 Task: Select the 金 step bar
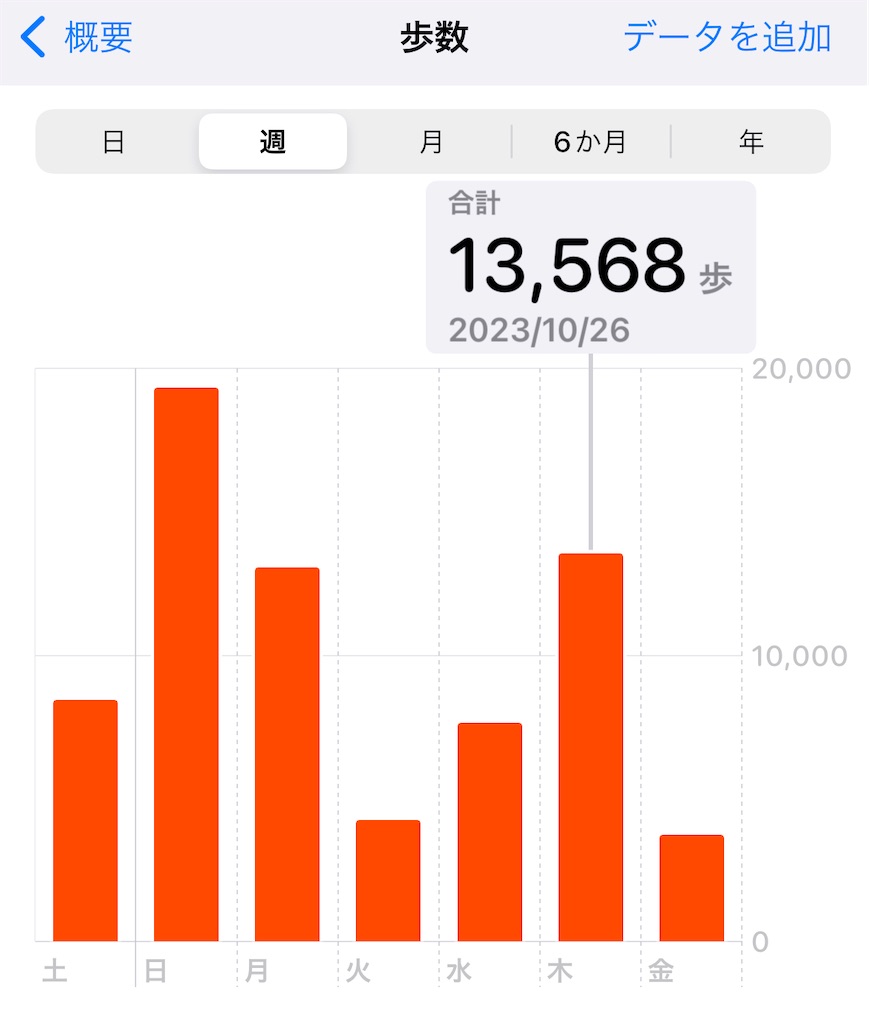point(691,888)
